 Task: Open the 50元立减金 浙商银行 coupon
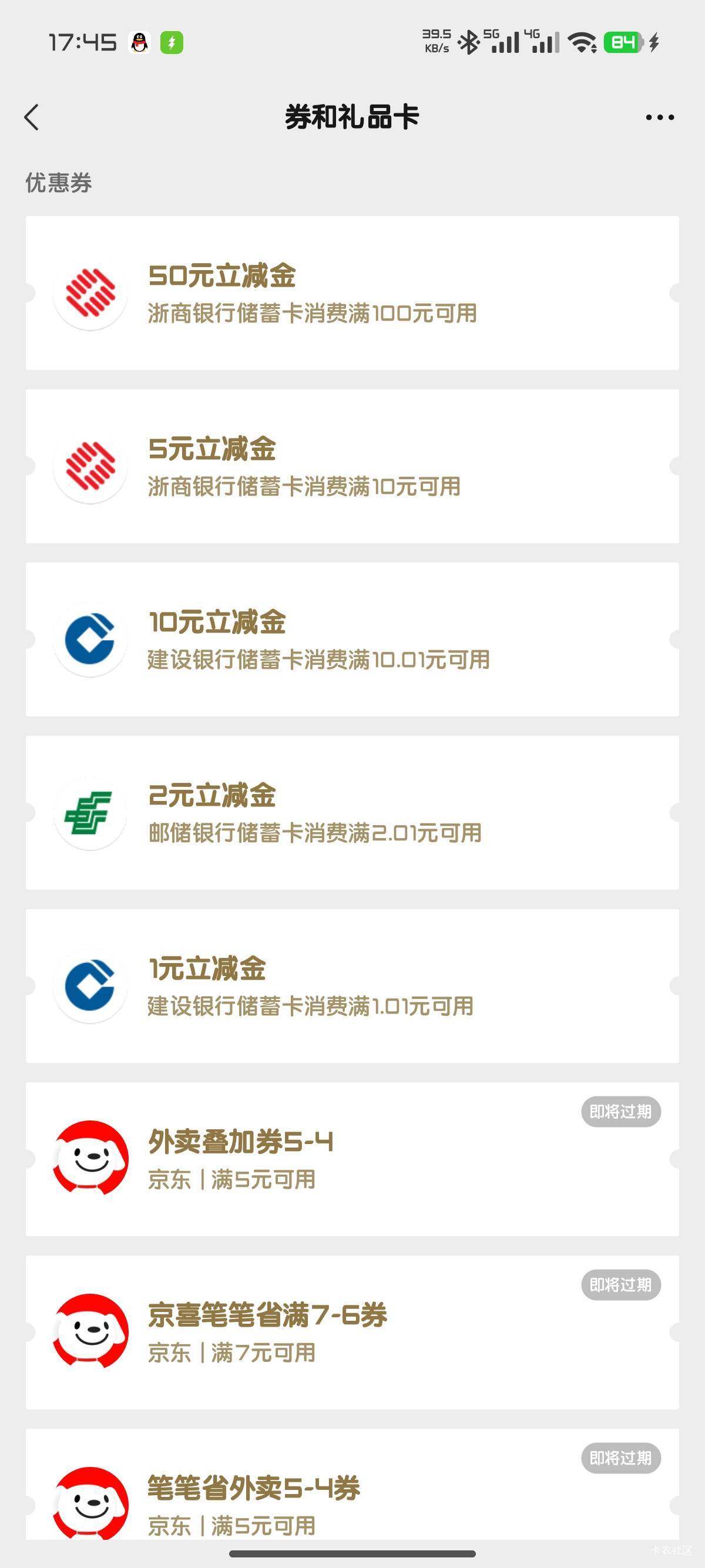click(352, 293)
